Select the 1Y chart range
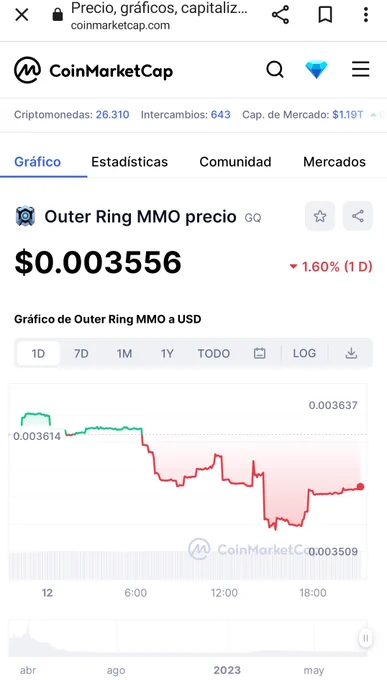 pyautogui.click(x=167, y=353)
